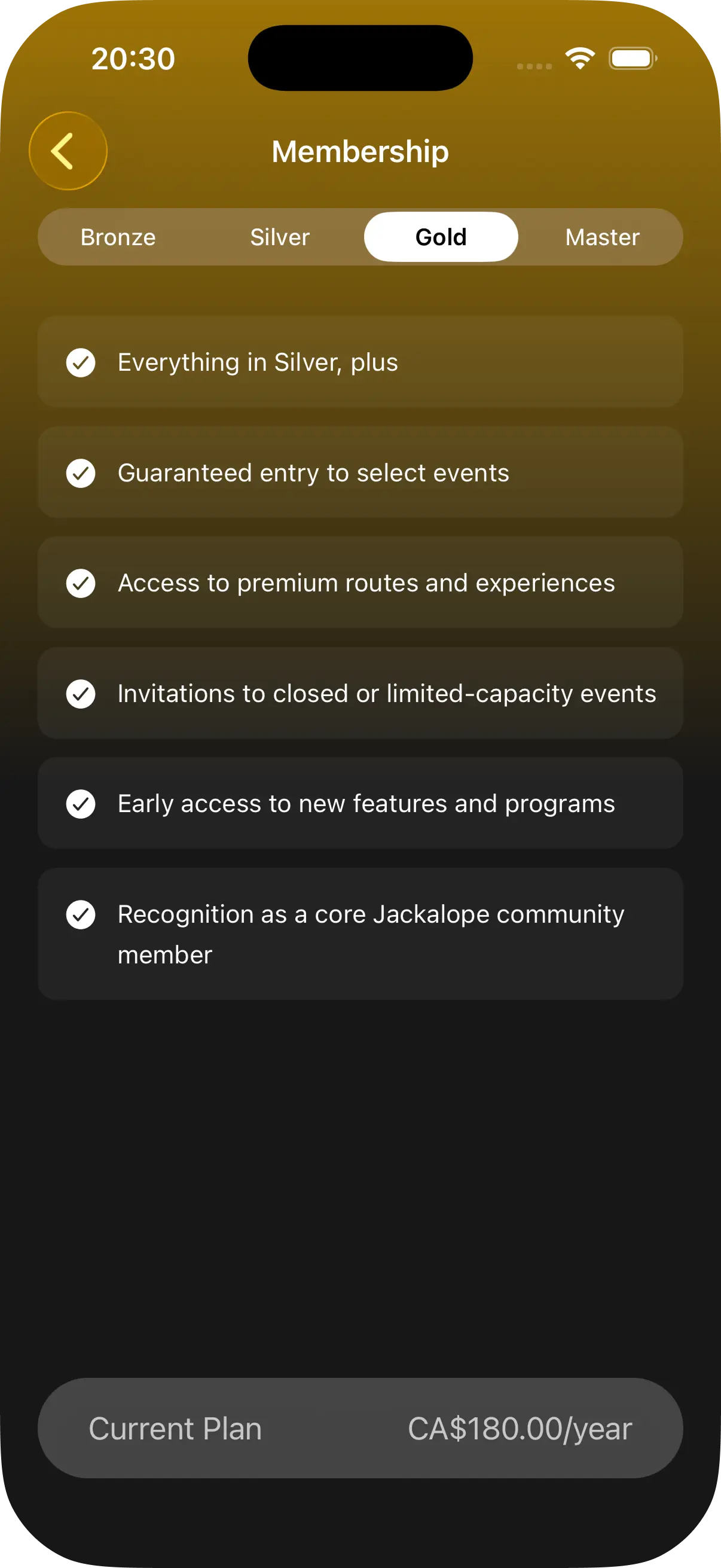
Task: Select the Silver segment in the tier picker
Action: [x=279, y=237]
